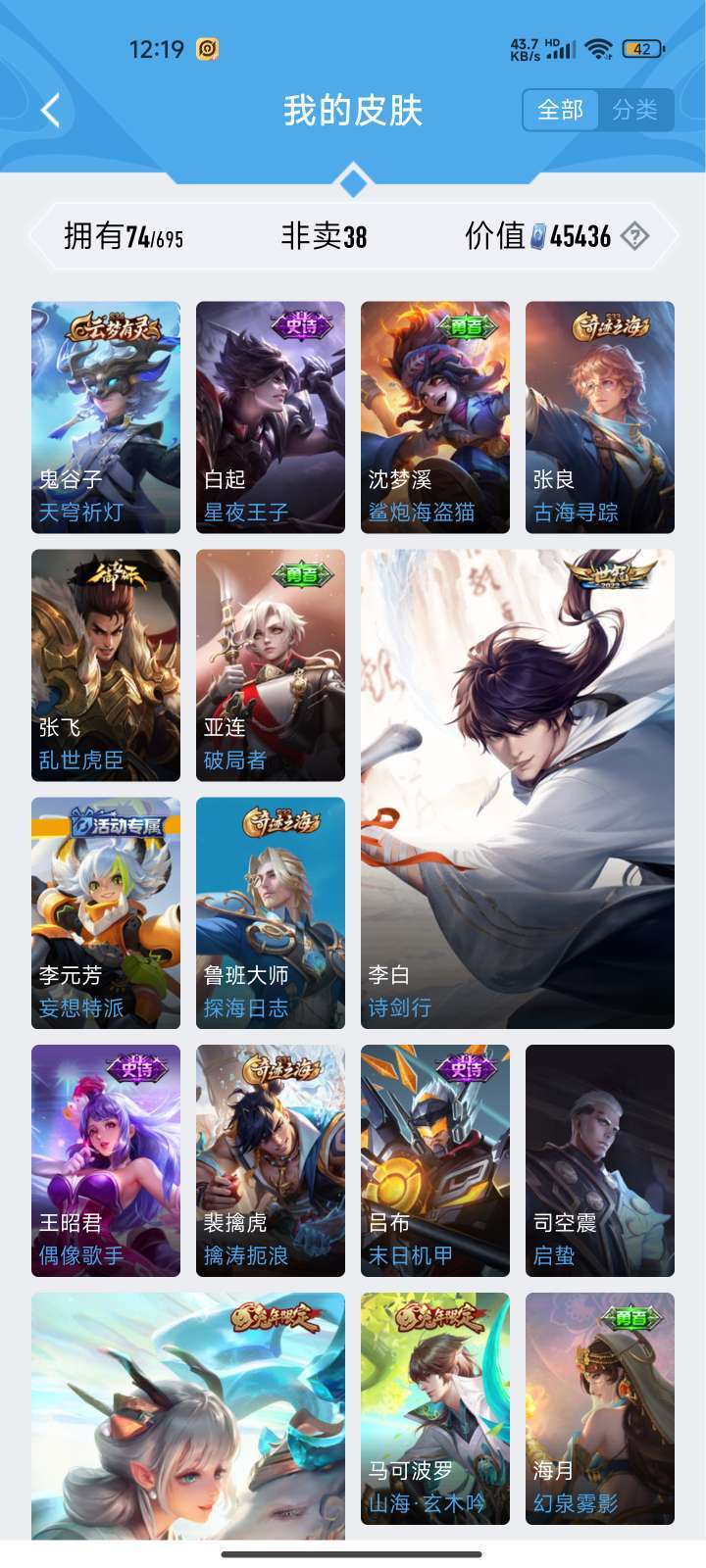Viewport: 706px width, 1568px height.
Task: Open the value help question mark icon
Action: pos(635,236)
